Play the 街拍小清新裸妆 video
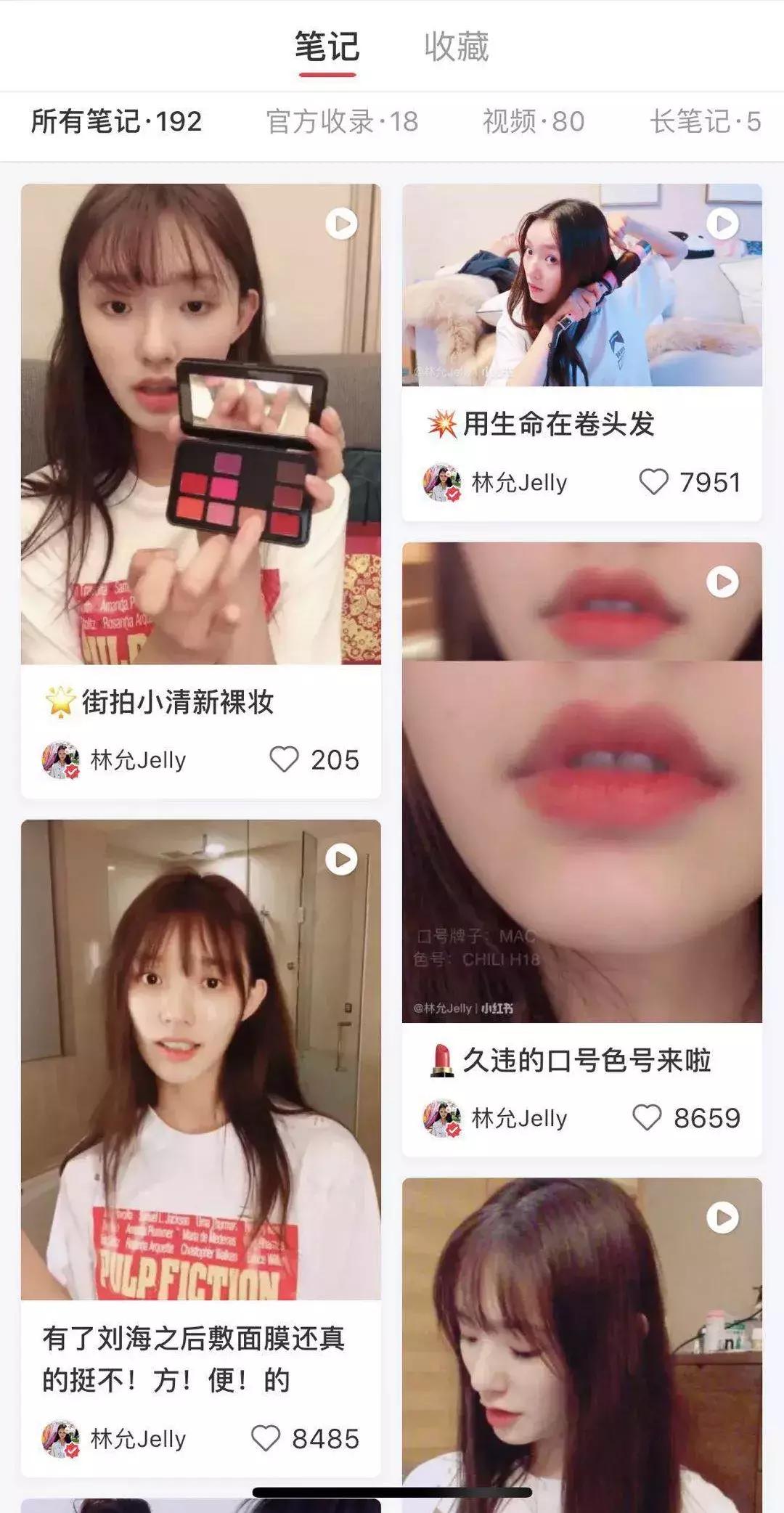The image size is (784, 1513). [x=341, y=222]
